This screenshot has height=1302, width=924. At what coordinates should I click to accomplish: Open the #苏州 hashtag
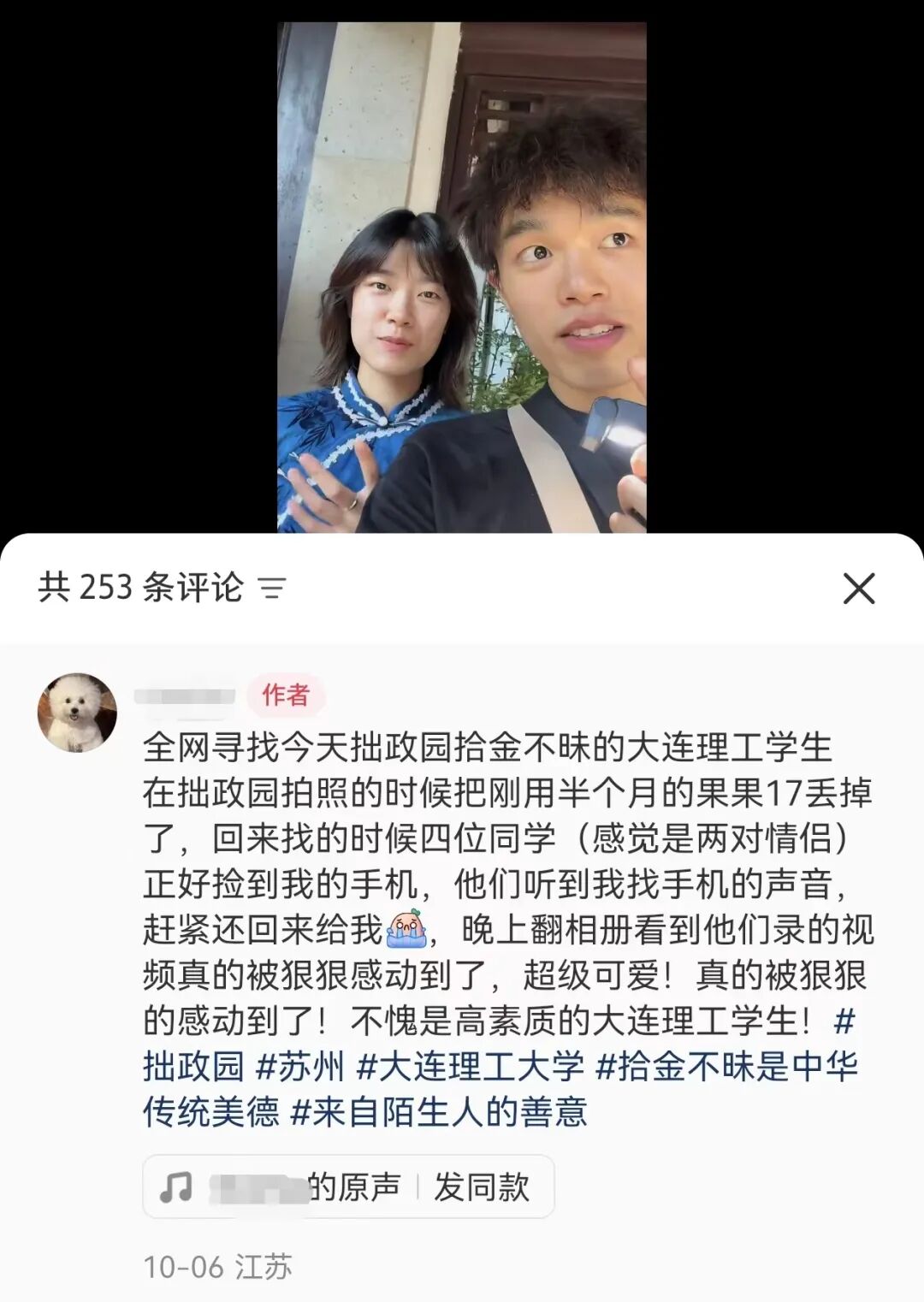(x=300, y=1067)
